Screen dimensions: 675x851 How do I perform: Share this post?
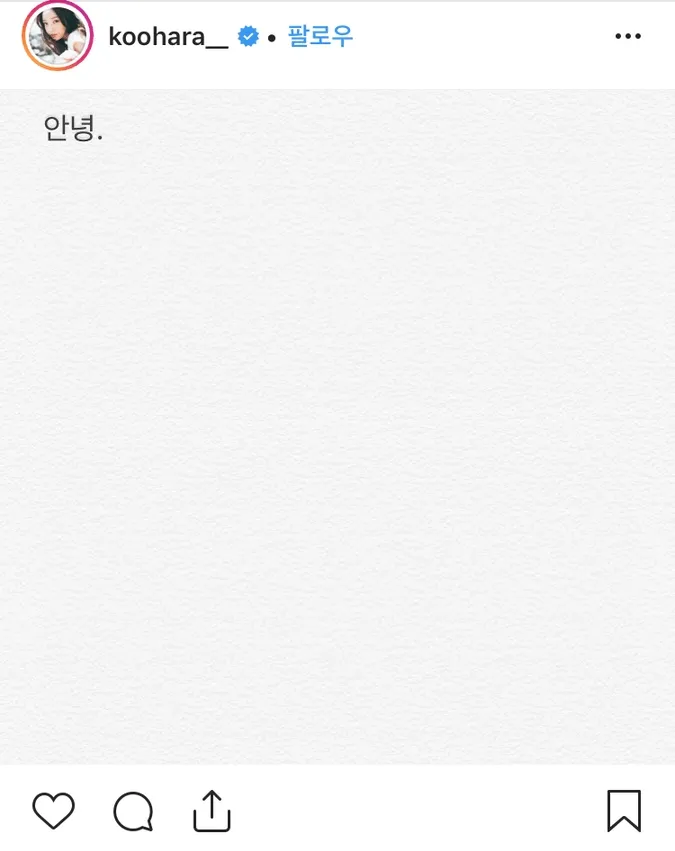pyautogui.click(x=211, y=811)
